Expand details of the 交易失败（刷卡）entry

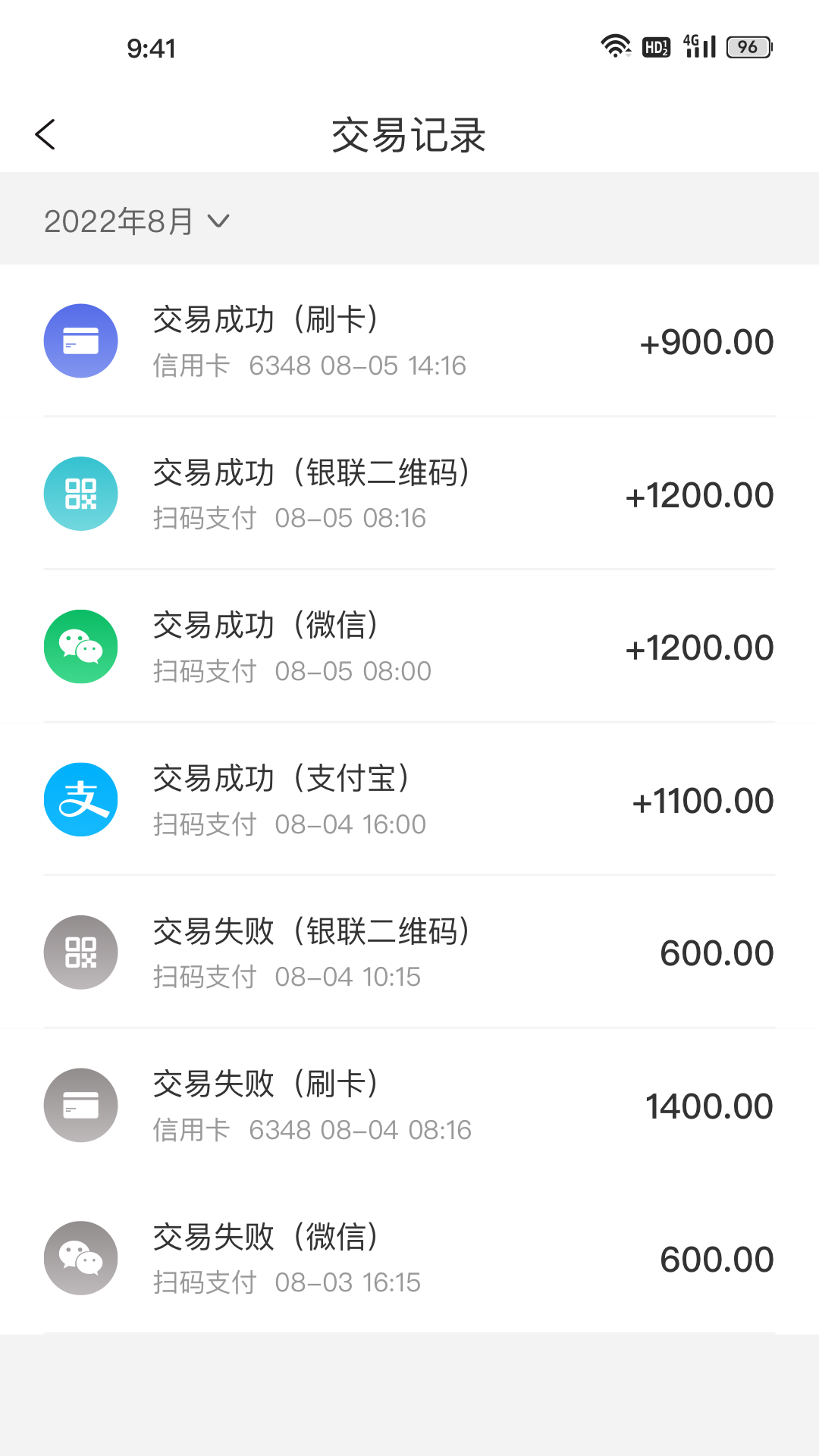(409, 1105)
